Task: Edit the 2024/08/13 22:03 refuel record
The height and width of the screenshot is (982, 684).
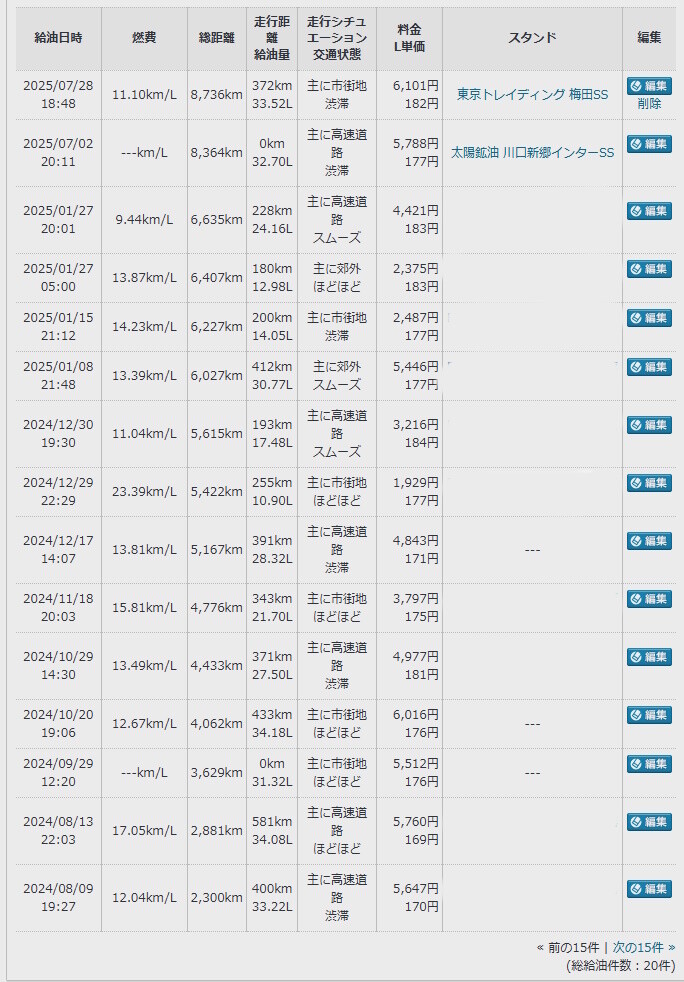Action: tap(649, 822)
